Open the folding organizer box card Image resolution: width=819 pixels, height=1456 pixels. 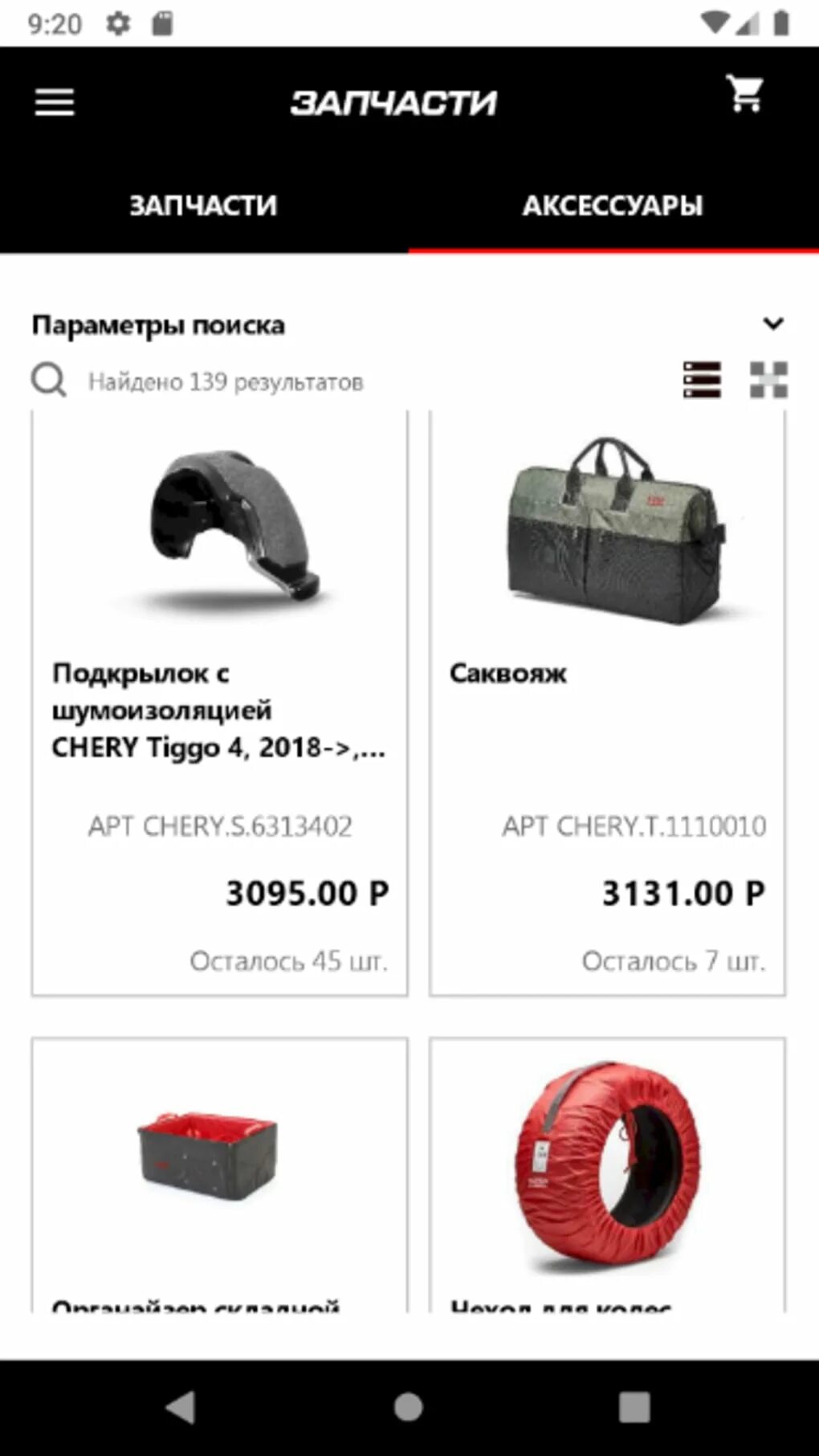pyautogui.click(x=219, y=1175)
